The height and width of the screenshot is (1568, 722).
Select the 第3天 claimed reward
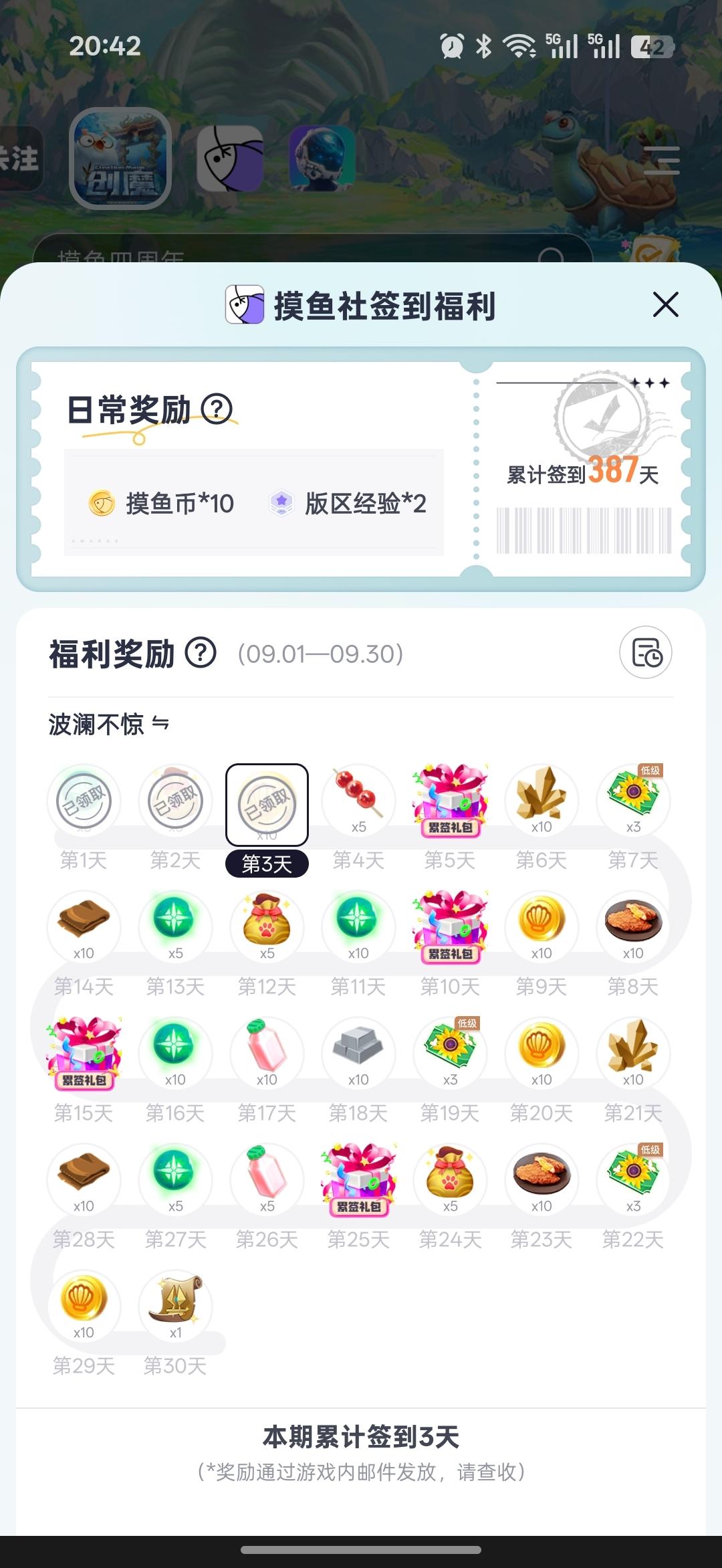click(x=267, y=804)
